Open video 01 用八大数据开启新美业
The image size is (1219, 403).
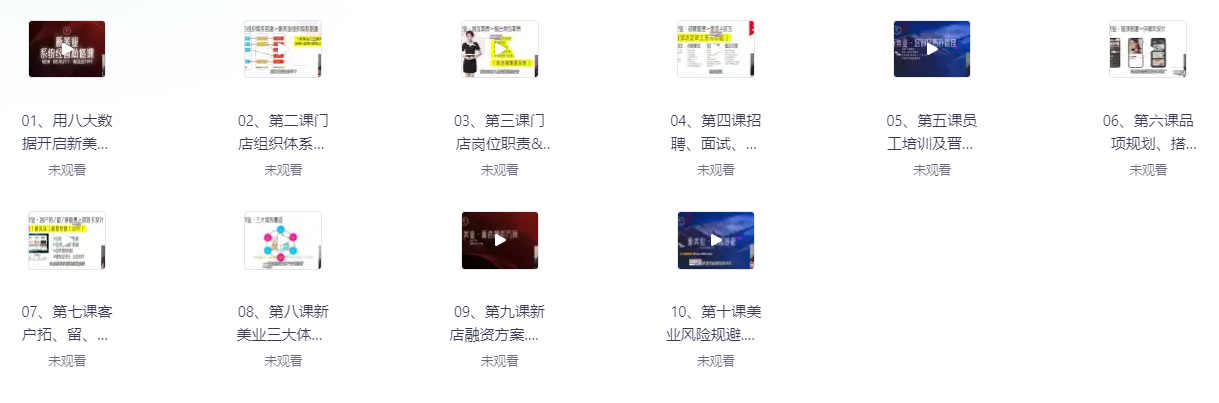coord(67,49)
